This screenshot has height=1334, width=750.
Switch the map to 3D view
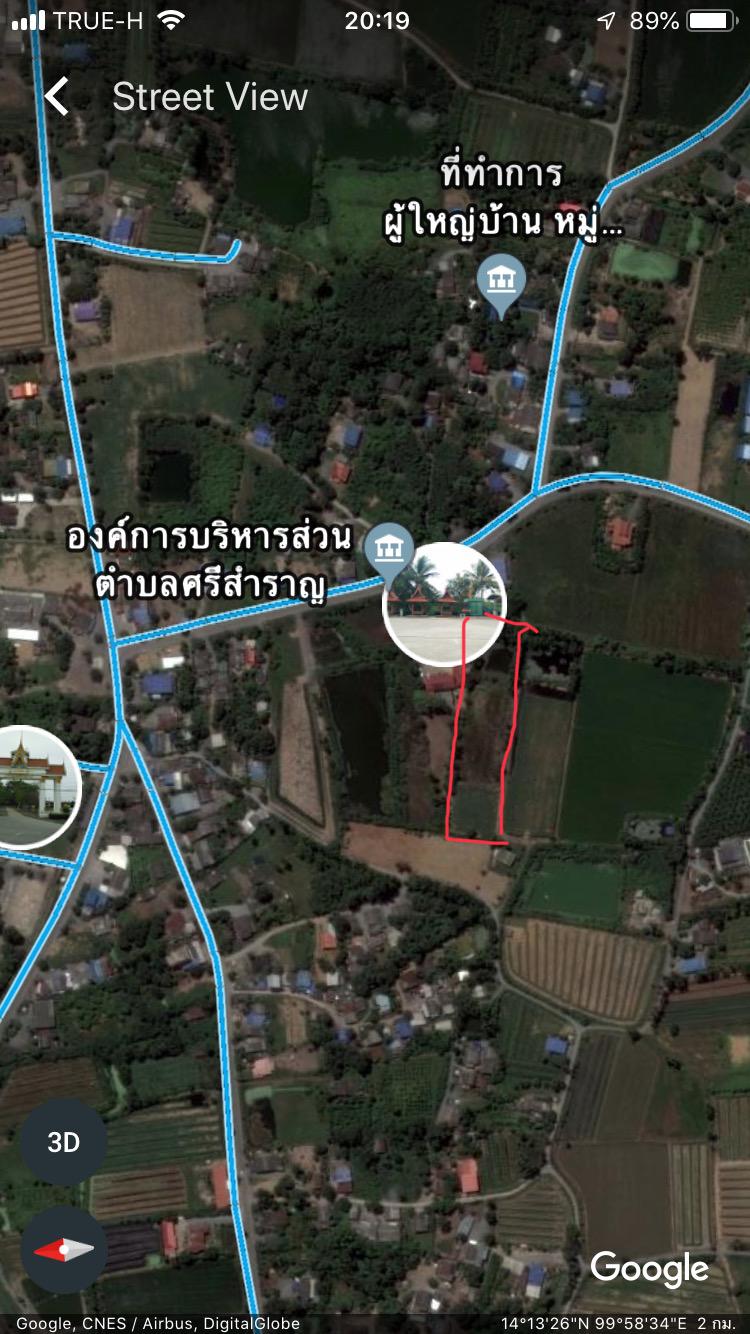coord(63,1142)
